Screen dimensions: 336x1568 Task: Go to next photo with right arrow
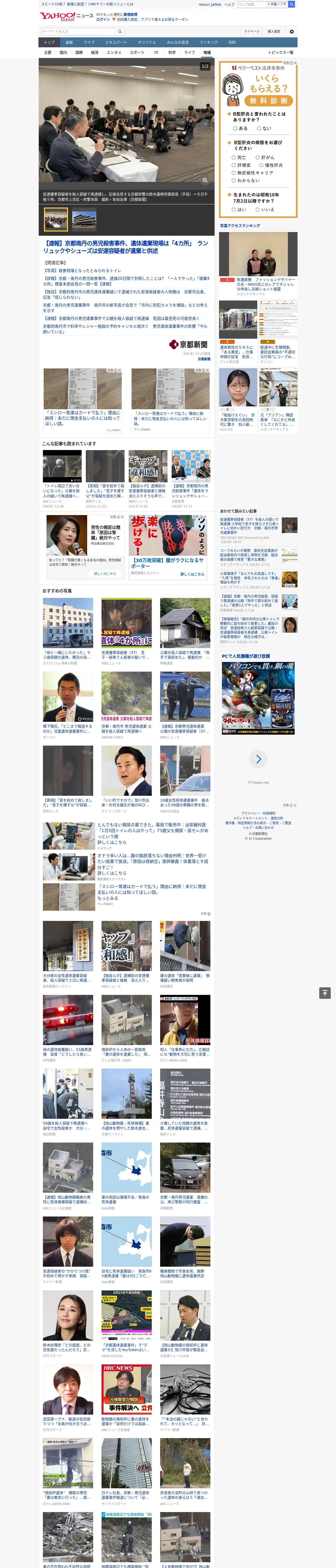coord(205,124)
